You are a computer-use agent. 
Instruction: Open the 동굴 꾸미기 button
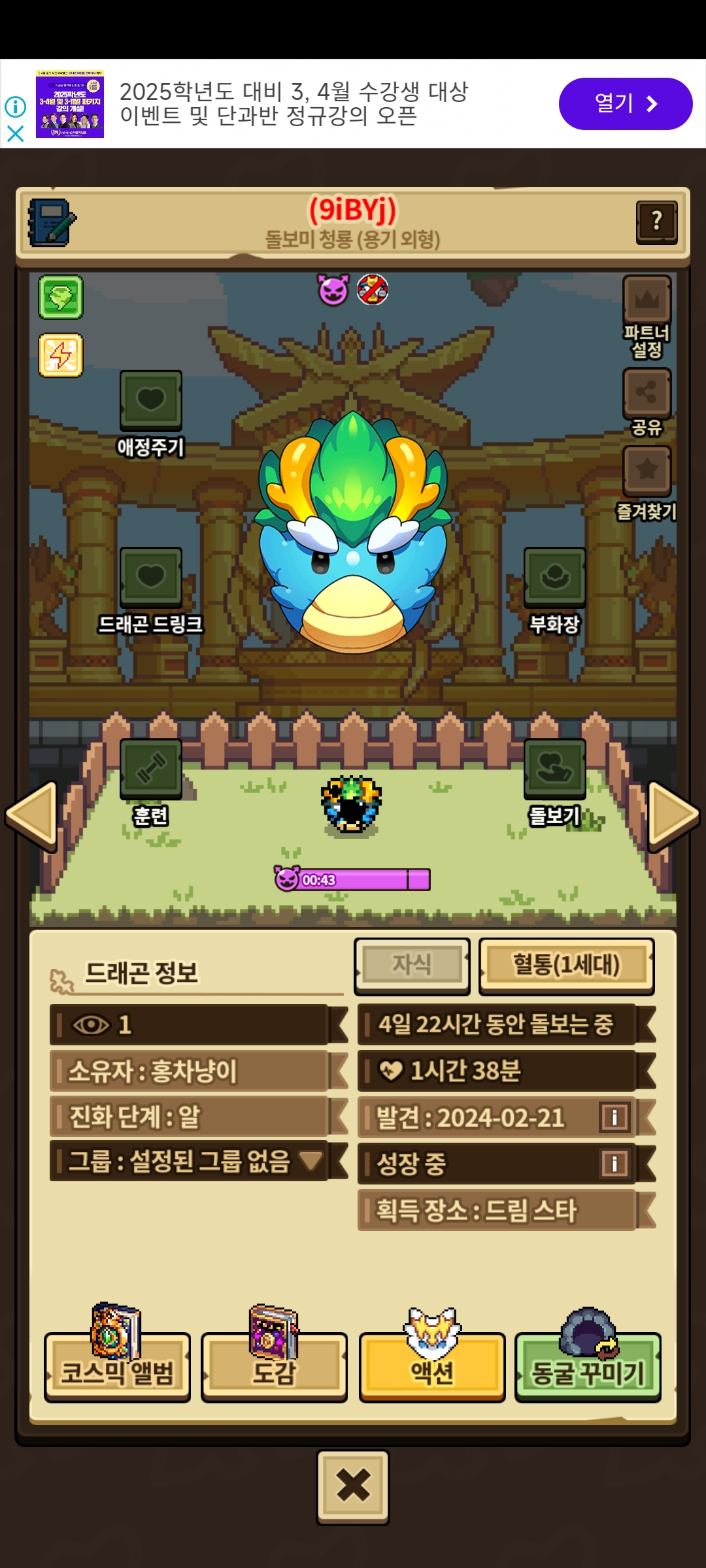(x=588, y=1367)
